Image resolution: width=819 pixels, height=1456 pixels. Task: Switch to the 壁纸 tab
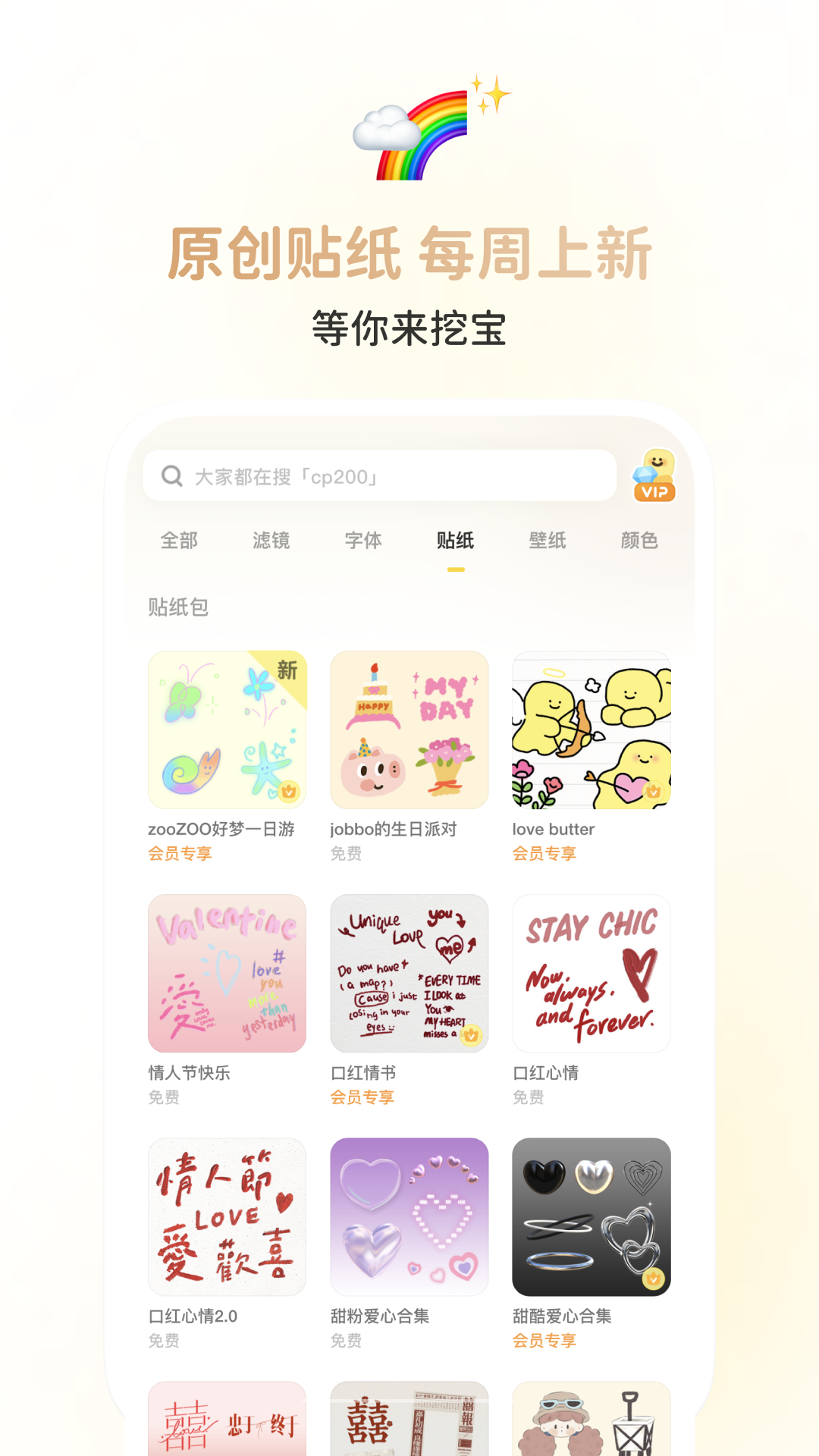pos(548,541)
